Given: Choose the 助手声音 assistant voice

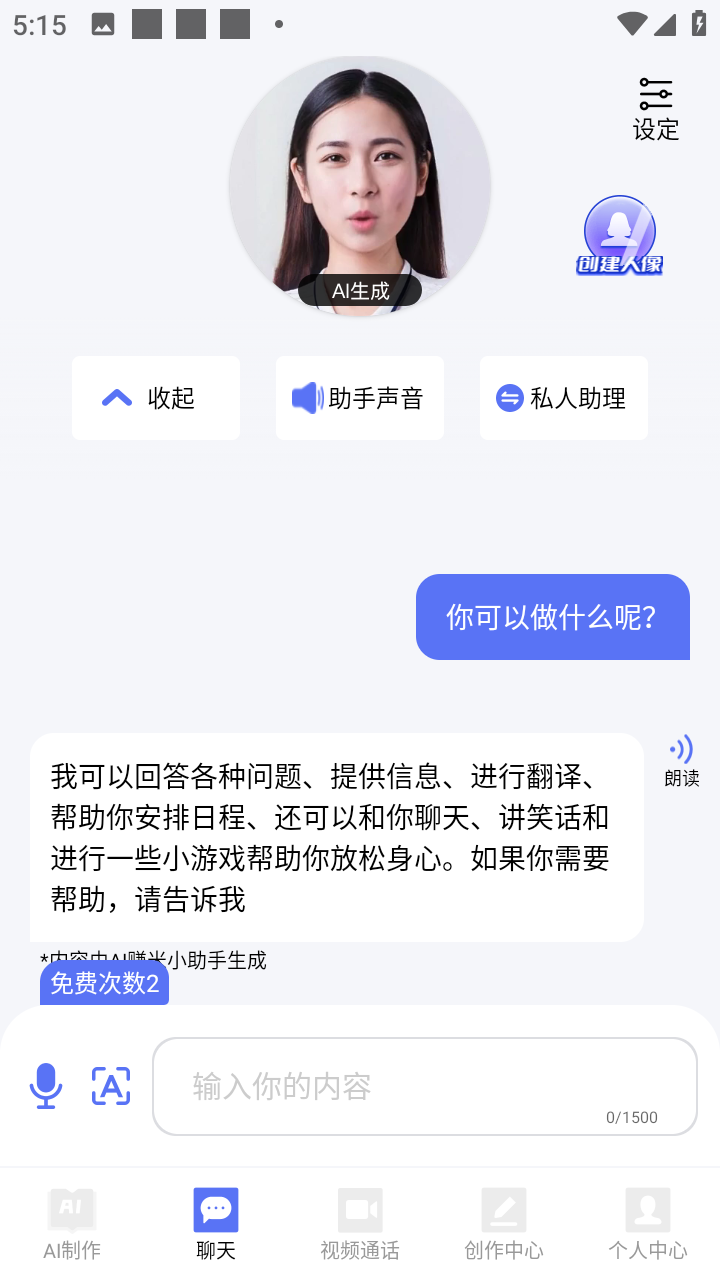Looking at the screenshot, I should pos(360,398).
